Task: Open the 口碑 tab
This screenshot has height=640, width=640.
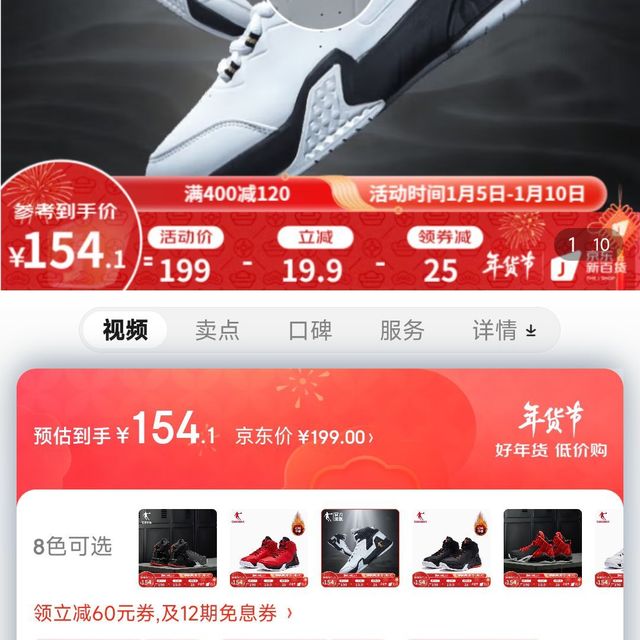Action: tap(310, 330)
